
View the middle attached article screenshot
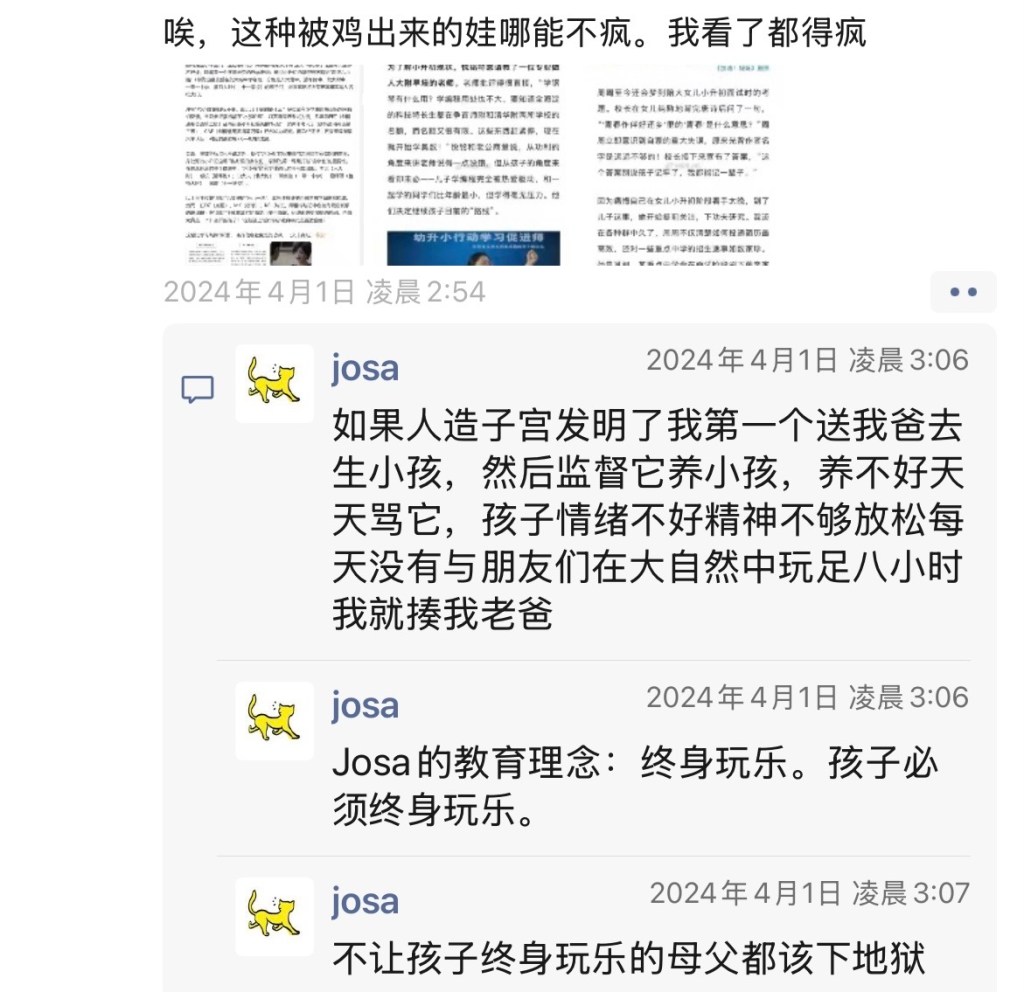click(474, 165)
